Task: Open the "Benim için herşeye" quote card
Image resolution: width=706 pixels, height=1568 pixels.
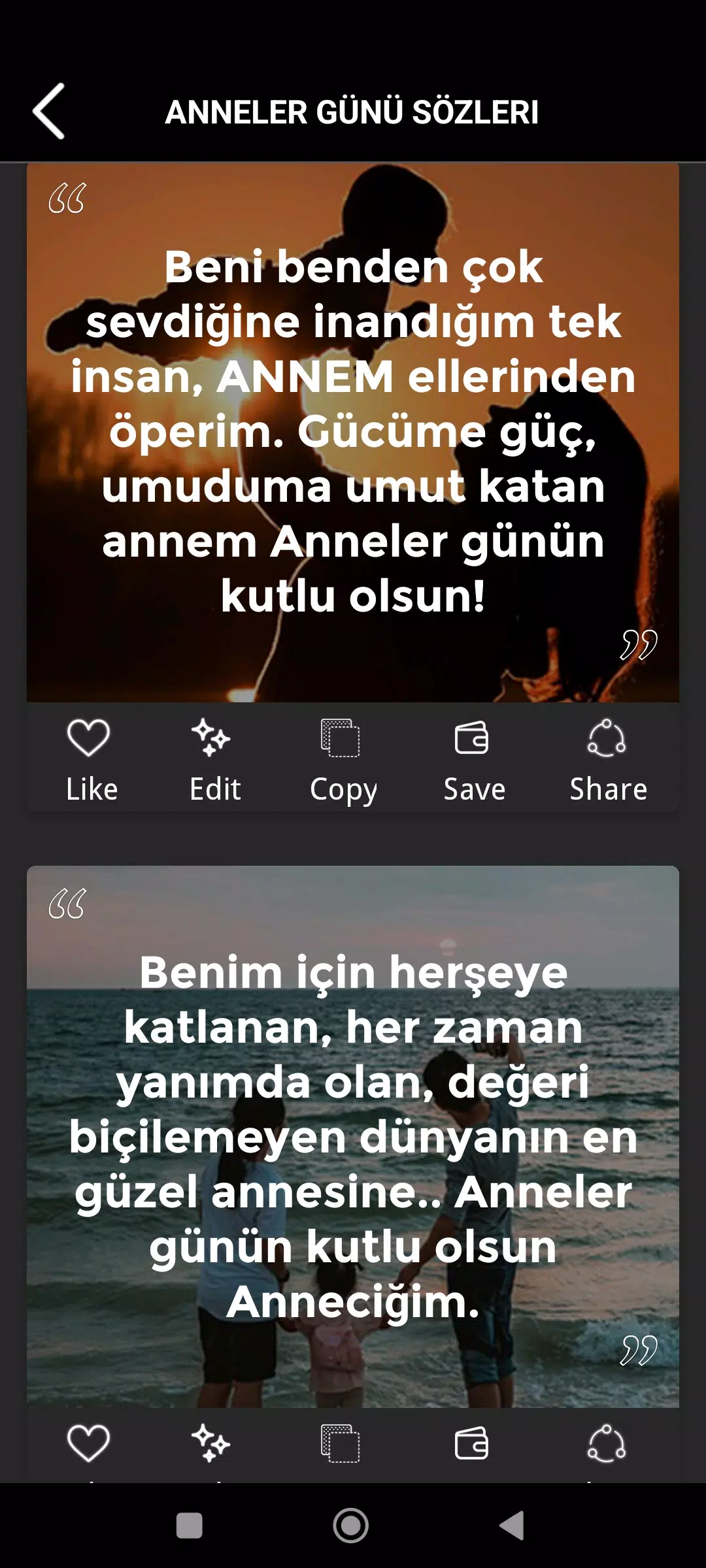Action: click(x=353, y=1137)
